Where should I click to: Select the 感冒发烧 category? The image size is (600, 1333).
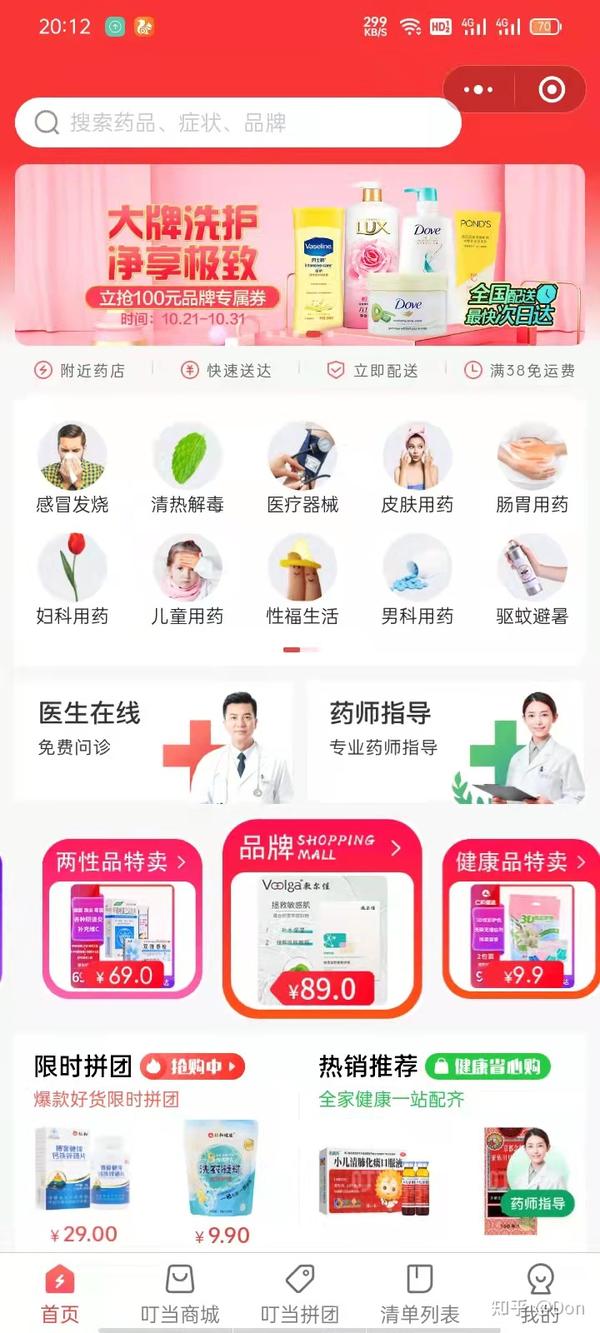[x=72, y=468]
